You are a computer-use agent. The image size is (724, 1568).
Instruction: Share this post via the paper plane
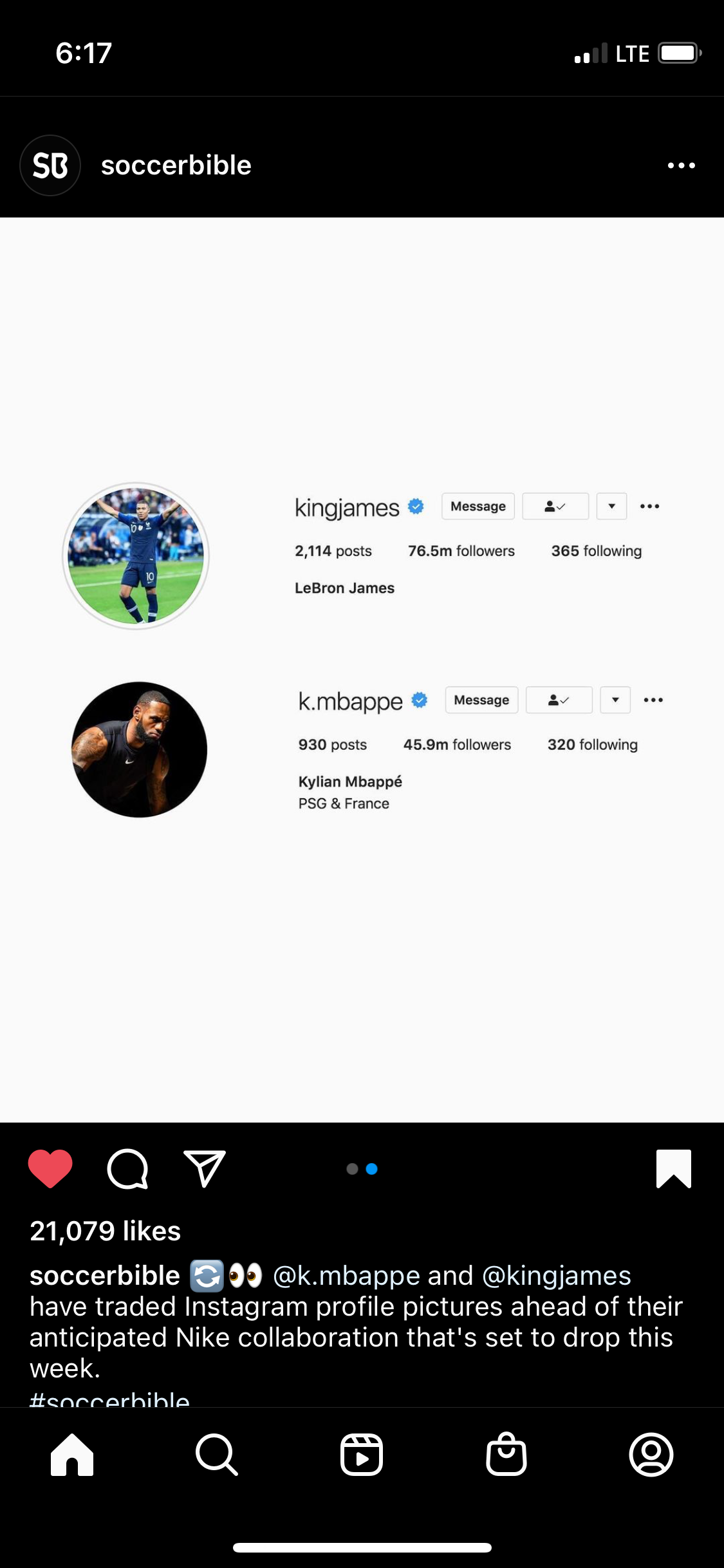205,1168
